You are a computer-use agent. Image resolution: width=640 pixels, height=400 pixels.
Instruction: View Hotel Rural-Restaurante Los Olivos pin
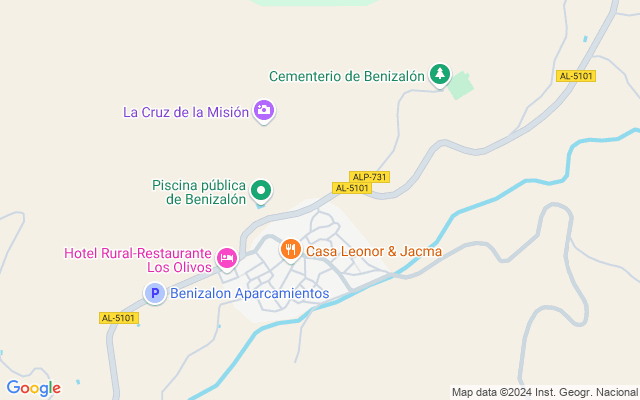pyautogui.click(x=227, y=259)
